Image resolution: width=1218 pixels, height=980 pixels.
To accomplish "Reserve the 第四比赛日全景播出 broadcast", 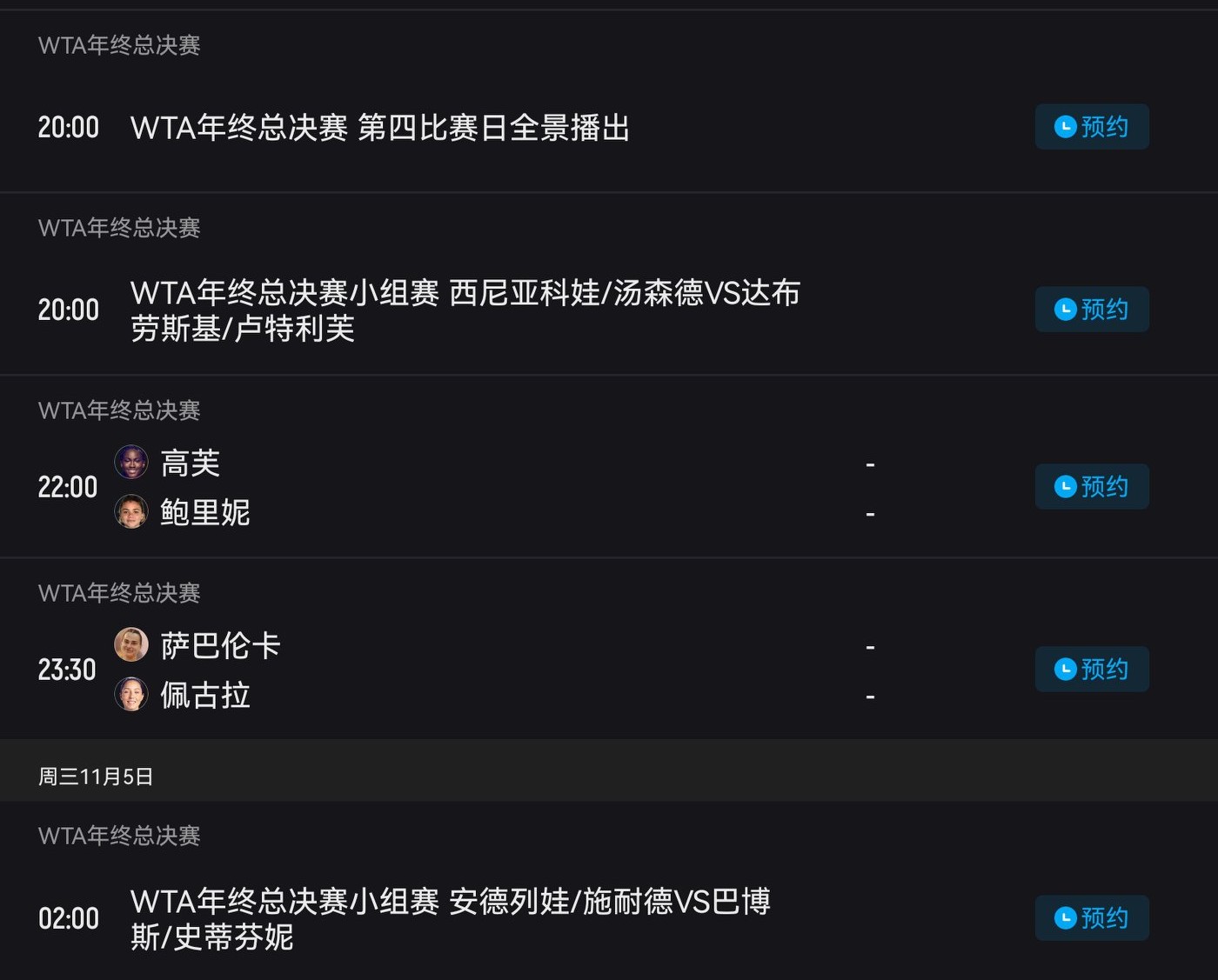I will coord(1091,127).
